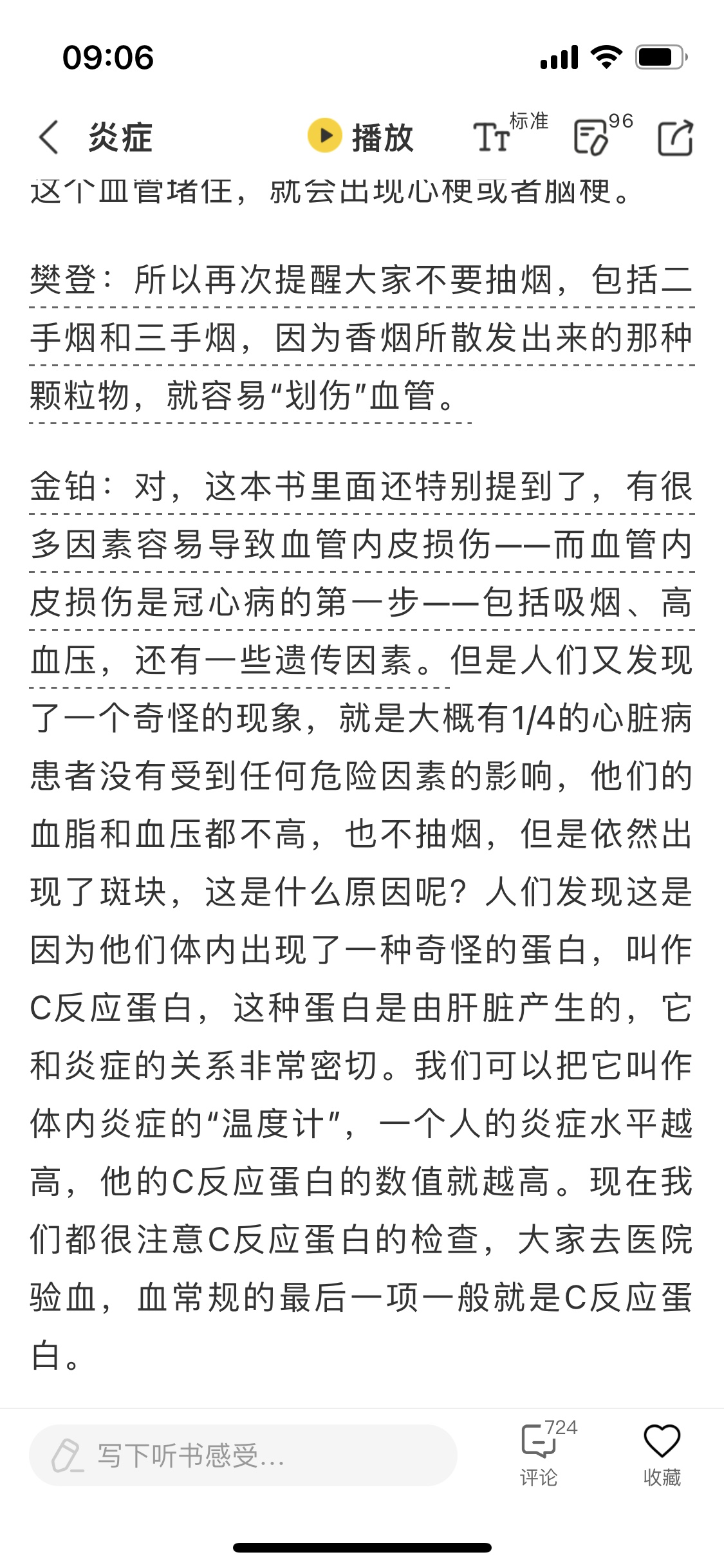Add to favorites with 收藏

(662, 1455)
